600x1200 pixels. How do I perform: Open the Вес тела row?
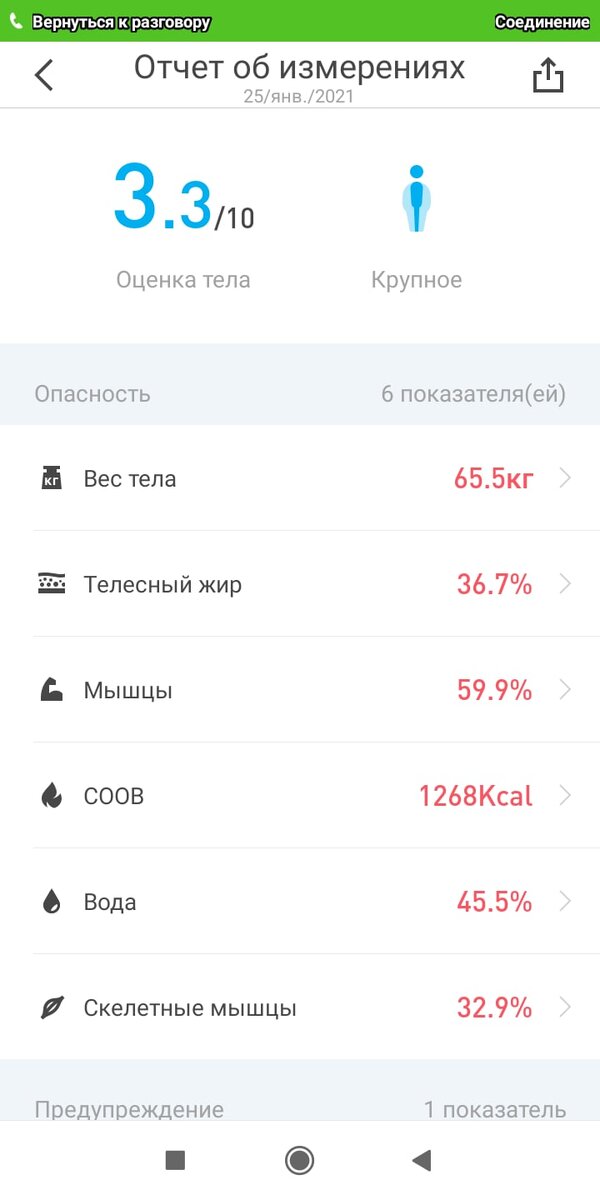[x=300, y=478]
